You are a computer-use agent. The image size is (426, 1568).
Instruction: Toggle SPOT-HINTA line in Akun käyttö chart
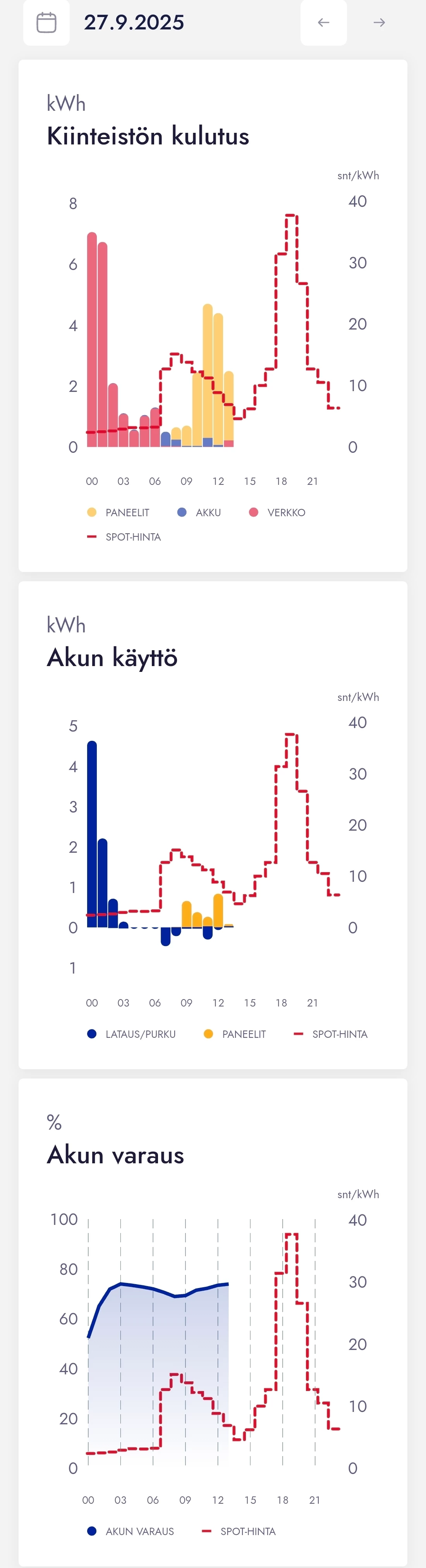(x=330, y=1034)
